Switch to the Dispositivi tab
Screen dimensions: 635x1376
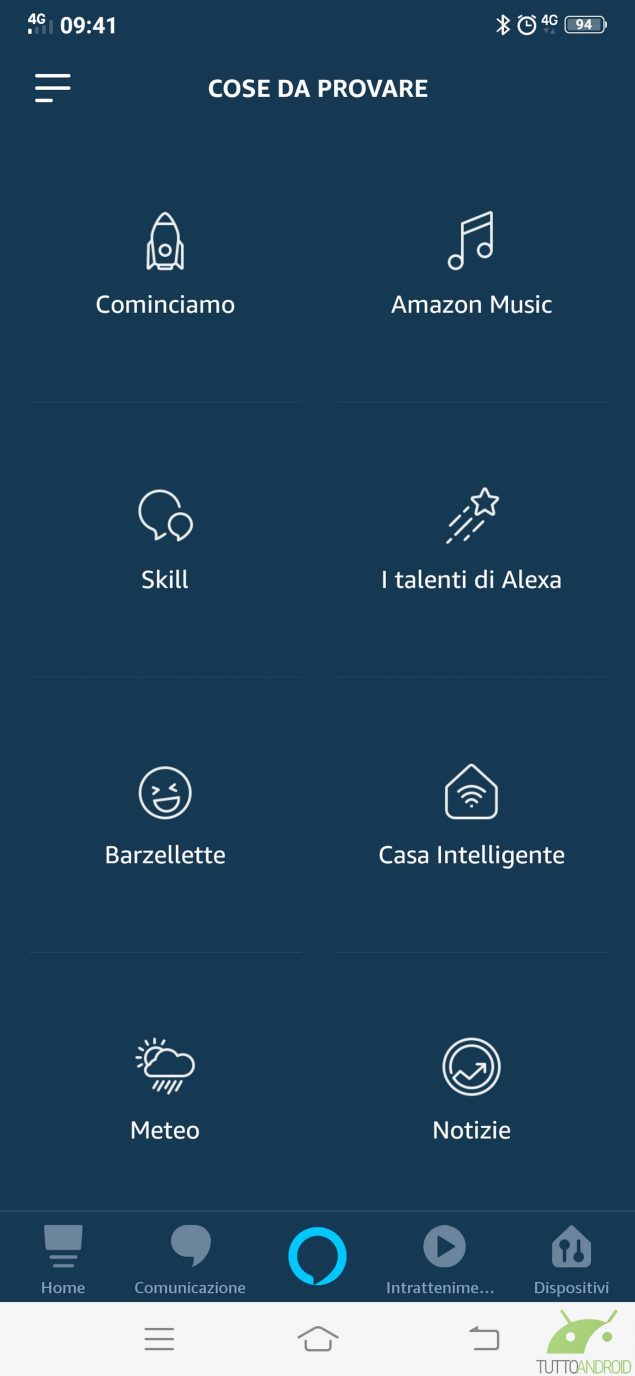point(571,1258)
